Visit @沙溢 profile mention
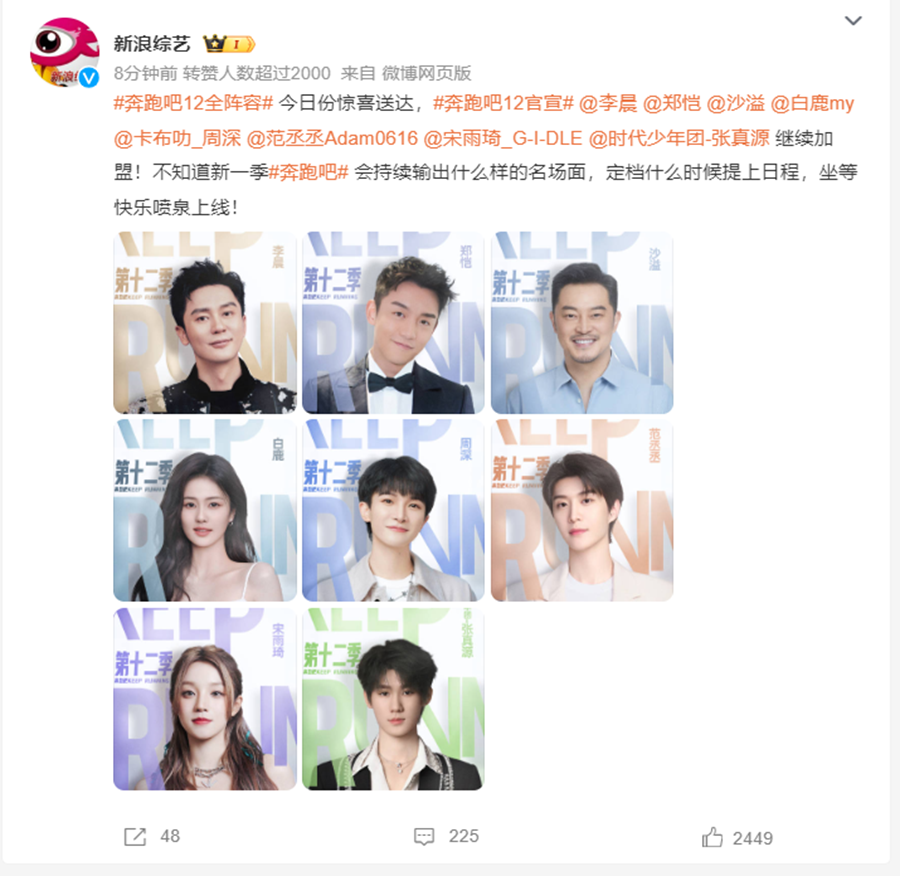Screen dimensions: 900x876 point(734,103)
